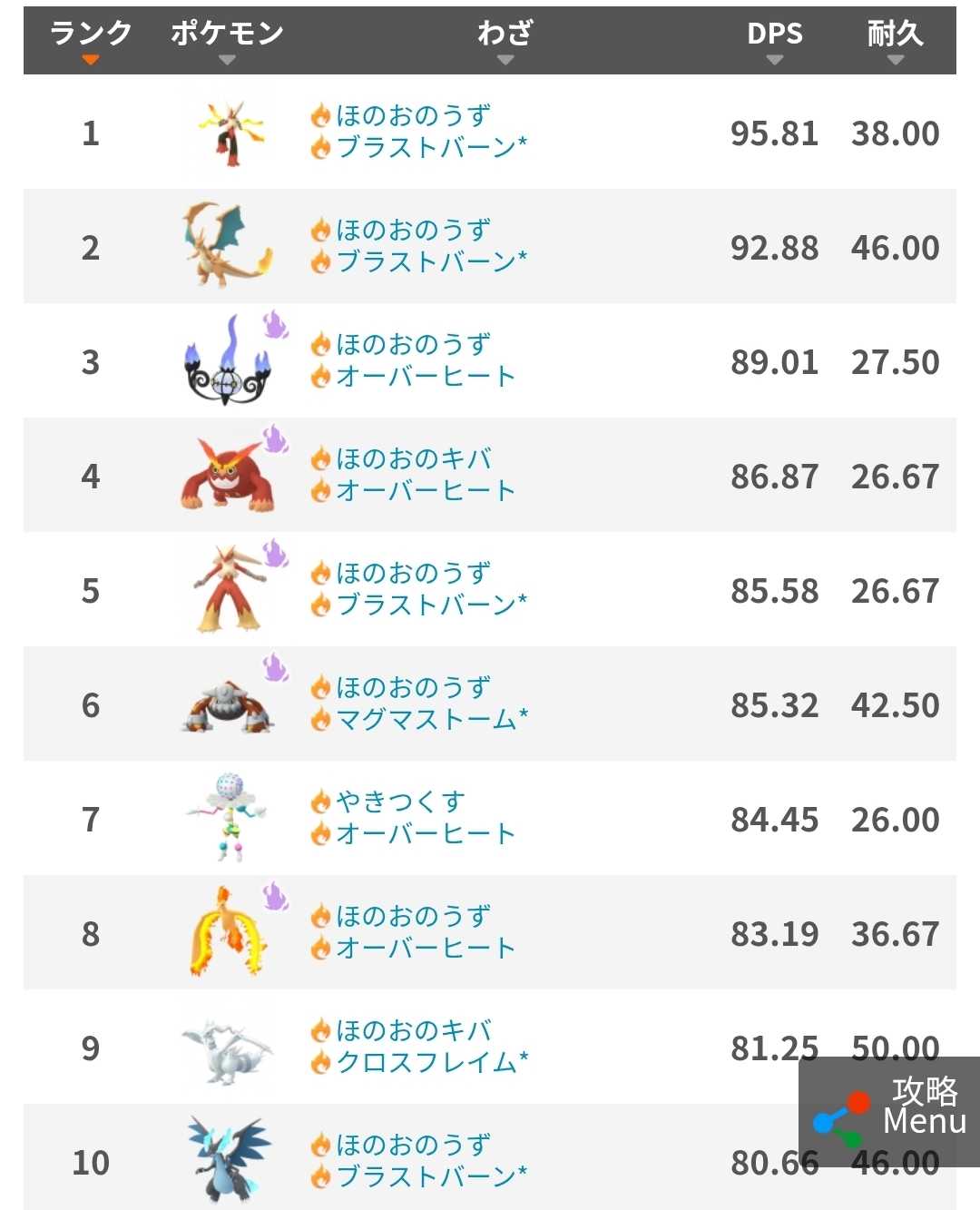Screen dimensions: 980x1210
Task: Open the マグマストーム move link
Action: click(425, 720)
